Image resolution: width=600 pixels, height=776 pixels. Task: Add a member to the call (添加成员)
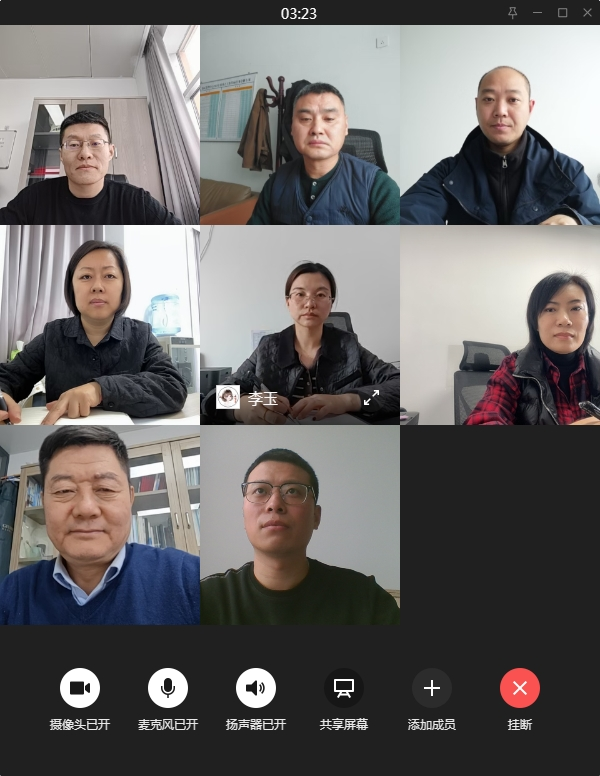tap(432, 688)
